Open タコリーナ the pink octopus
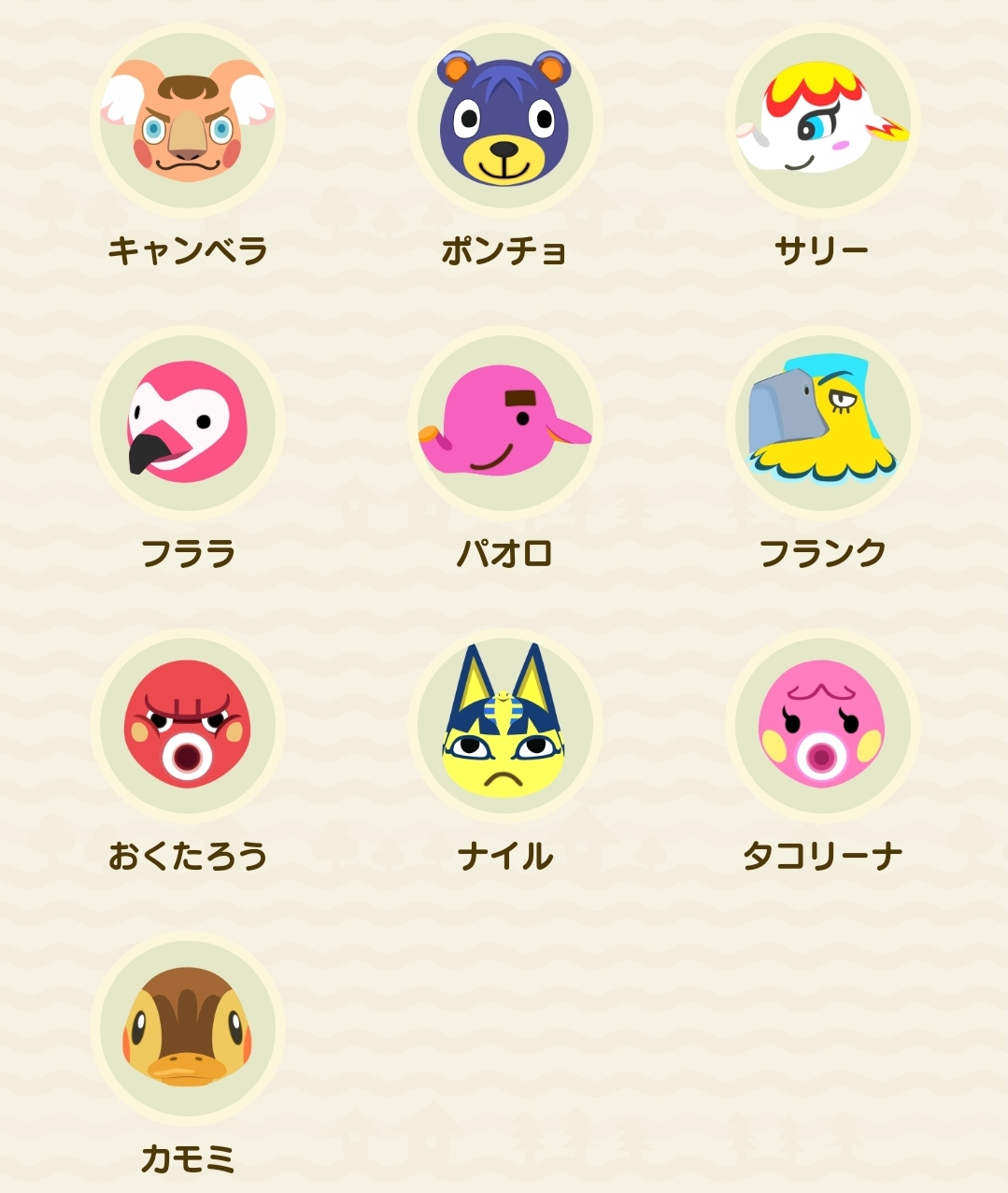Screen dimensions: 1008x1193 tap(822, 726)
